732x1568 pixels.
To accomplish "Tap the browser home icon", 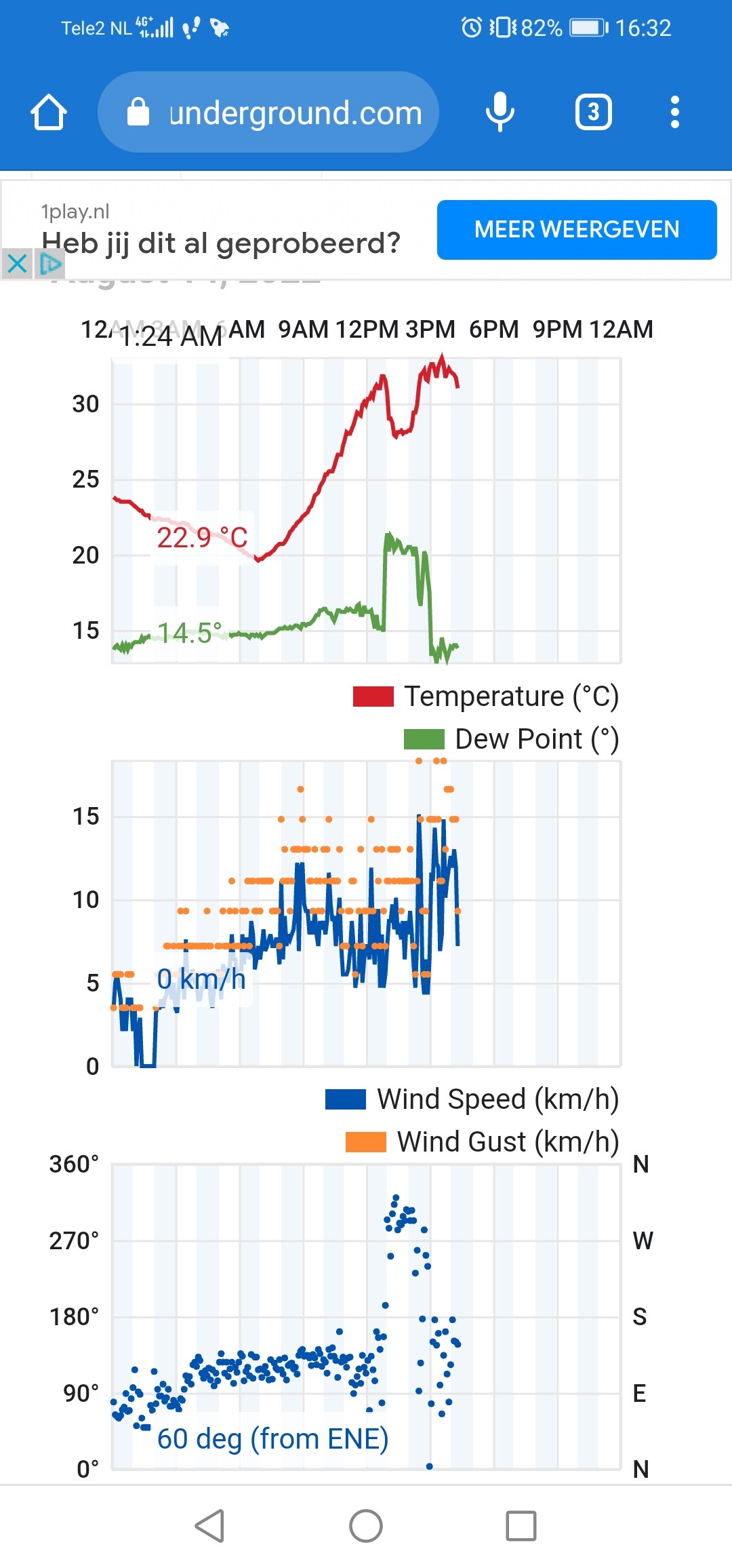I will (49, 112).
